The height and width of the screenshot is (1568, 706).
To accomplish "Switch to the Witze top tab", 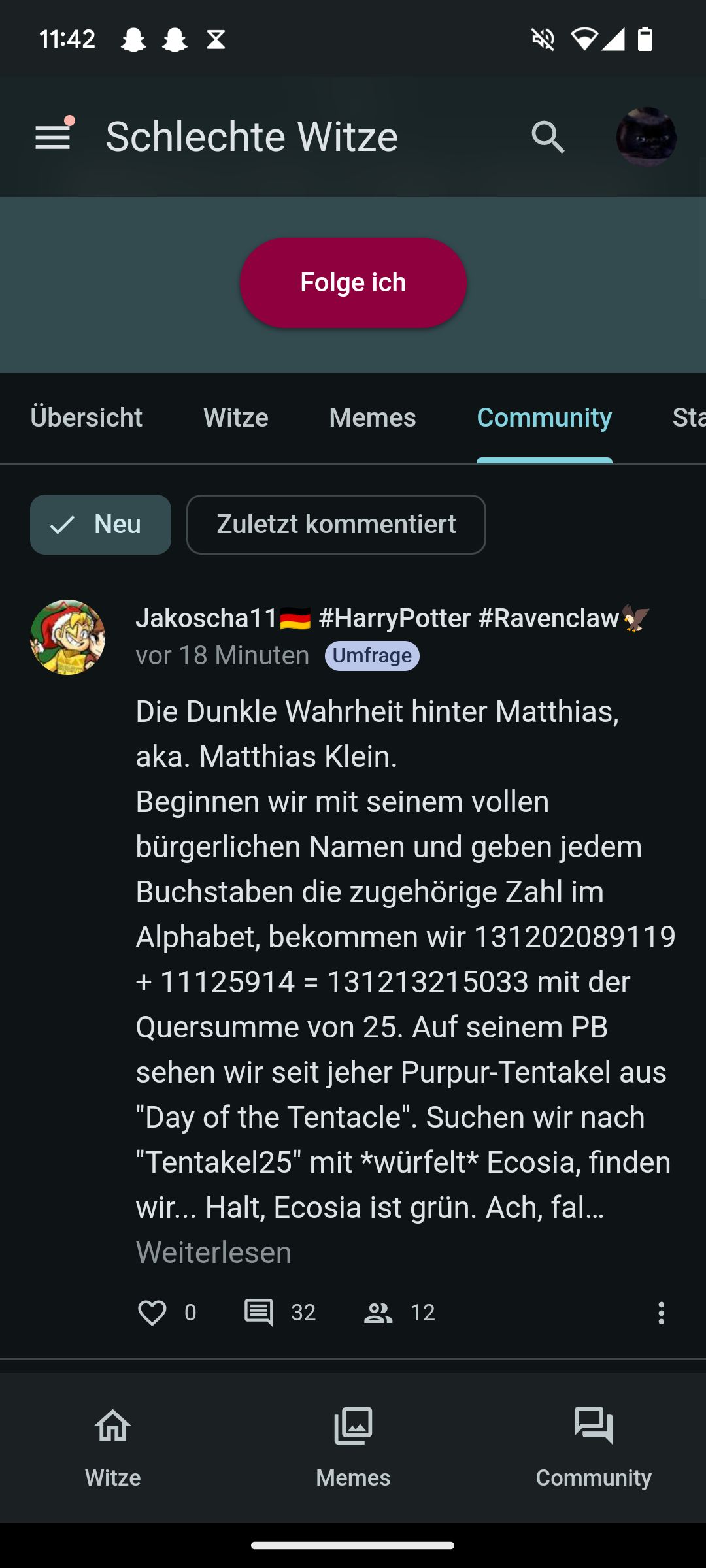I will [235, 417].
